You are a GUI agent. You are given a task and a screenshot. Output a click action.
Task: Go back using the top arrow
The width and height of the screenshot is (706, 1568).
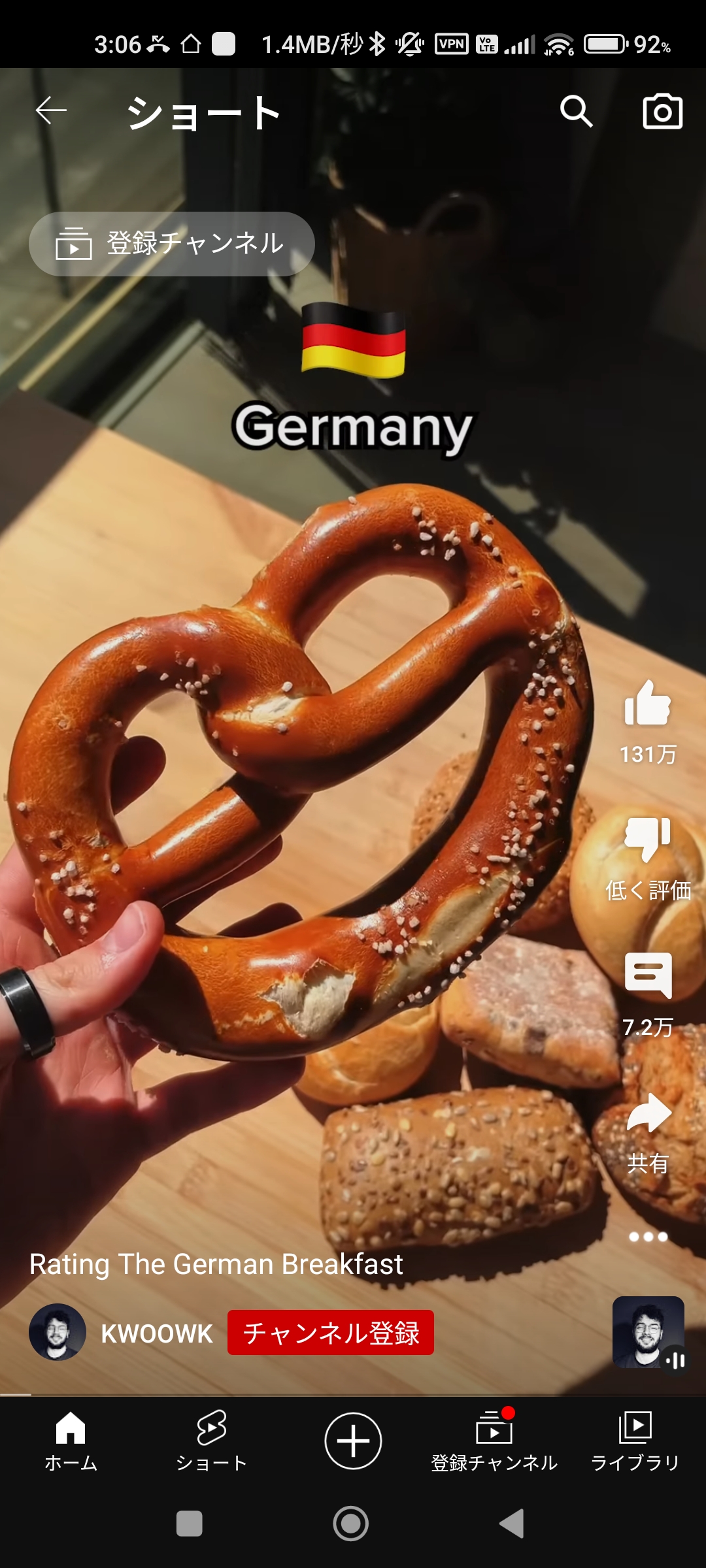(51, 110)
